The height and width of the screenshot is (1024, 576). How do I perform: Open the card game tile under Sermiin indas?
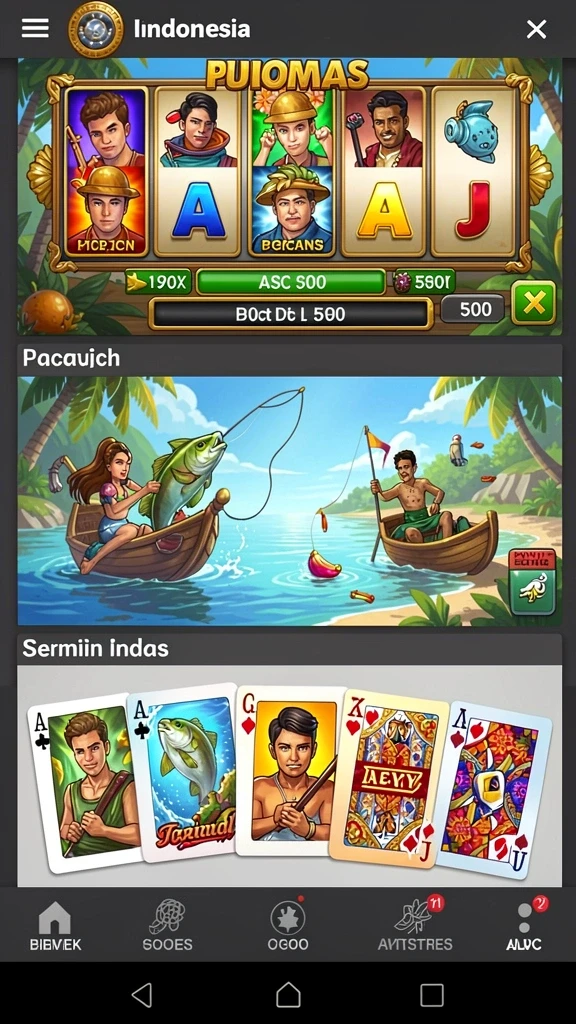pyautogui.click(x=289, y=776)
